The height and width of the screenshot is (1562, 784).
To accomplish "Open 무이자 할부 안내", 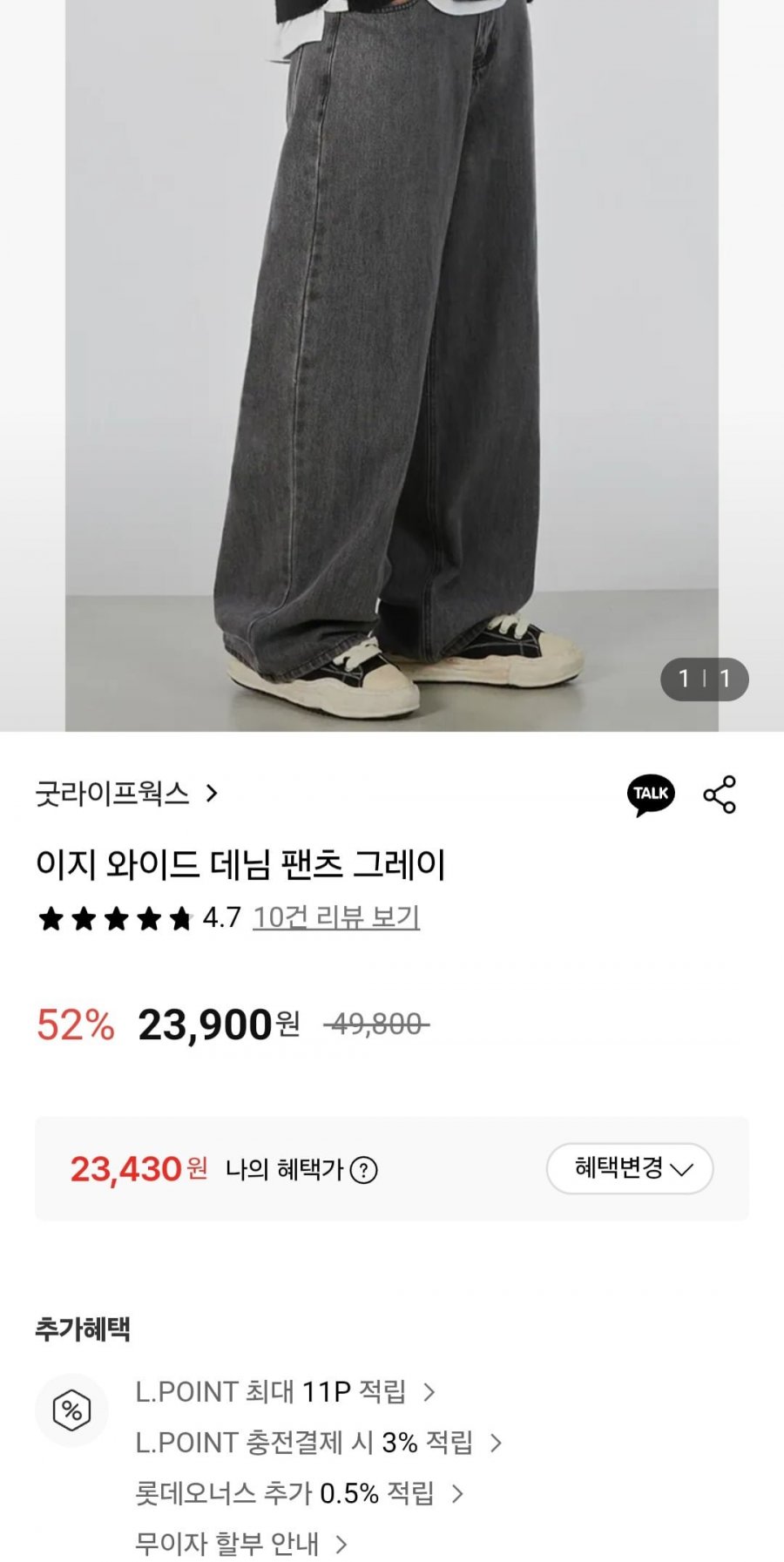I will [240, 1544].
